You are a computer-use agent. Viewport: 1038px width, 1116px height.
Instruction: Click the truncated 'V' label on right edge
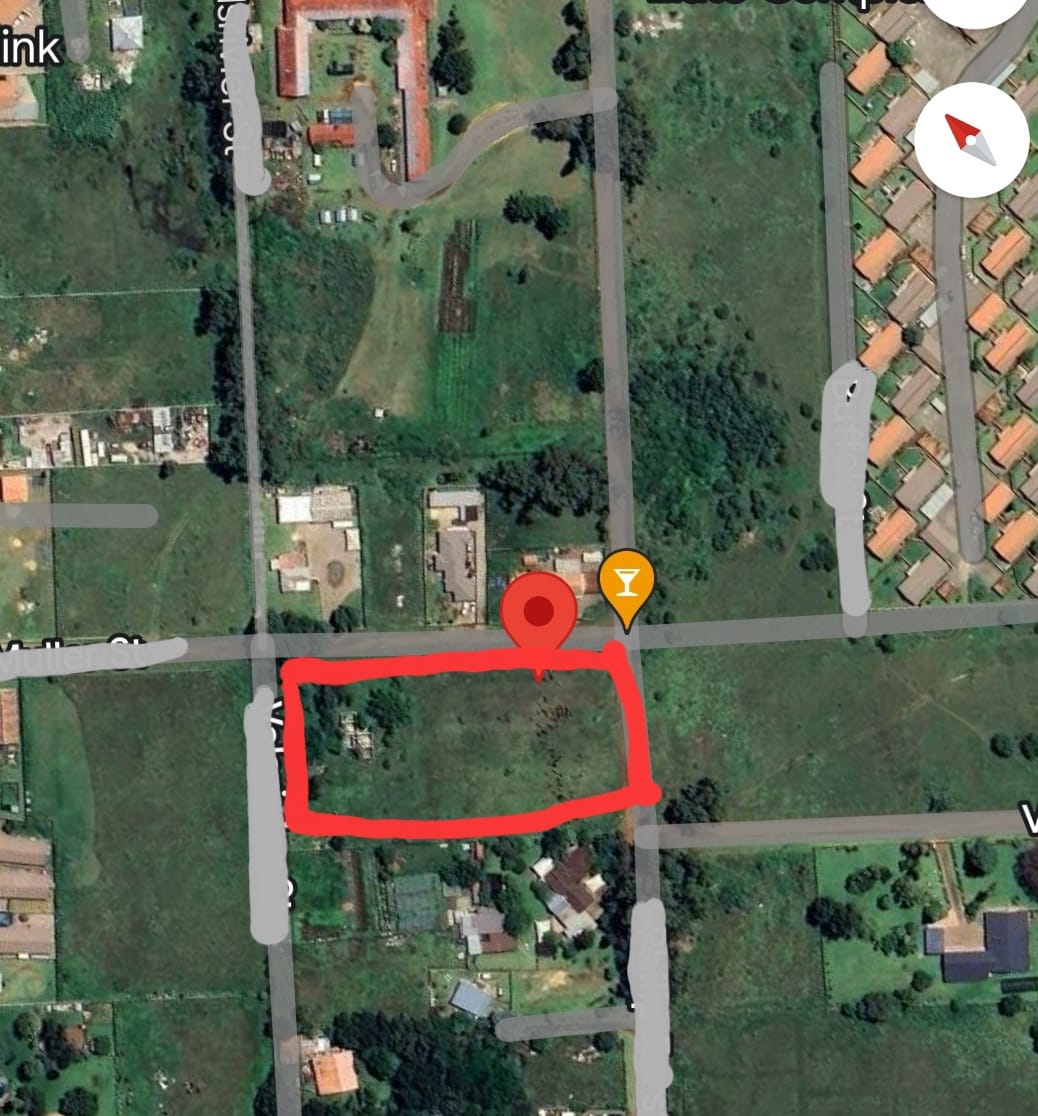1027,817
